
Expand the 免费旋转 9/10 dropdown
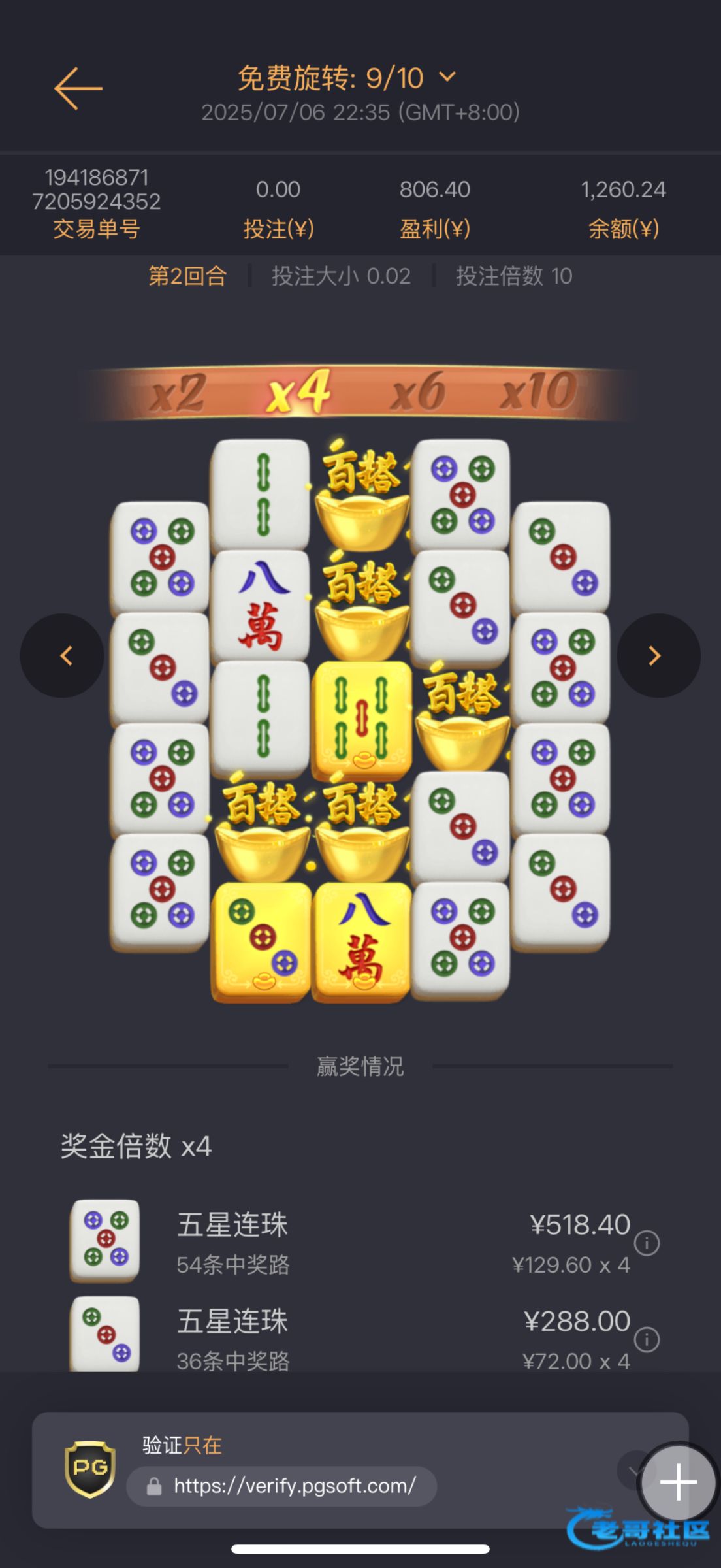point(447,77)
